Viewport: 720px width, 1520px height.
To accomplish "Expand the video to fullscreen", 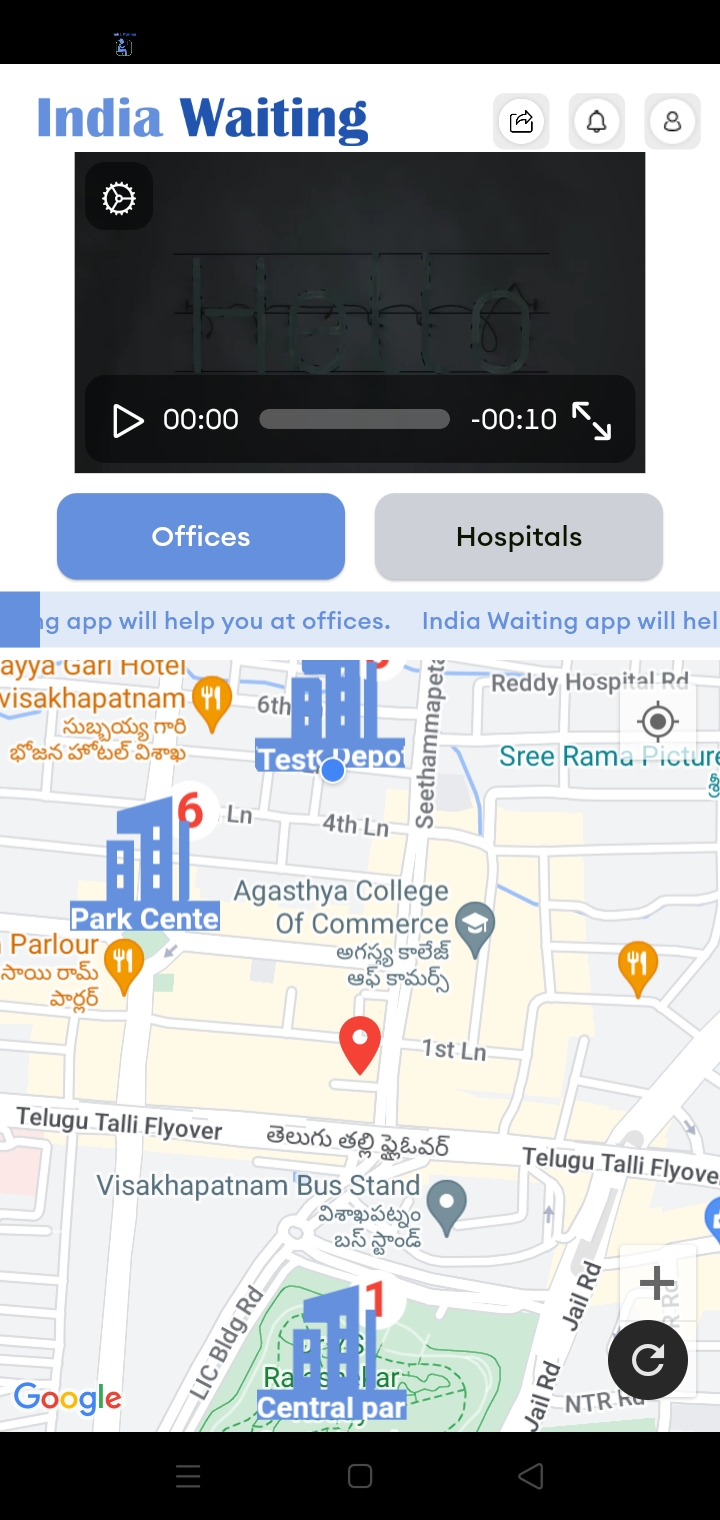I will pyautogui.click(x=591, y=421).
